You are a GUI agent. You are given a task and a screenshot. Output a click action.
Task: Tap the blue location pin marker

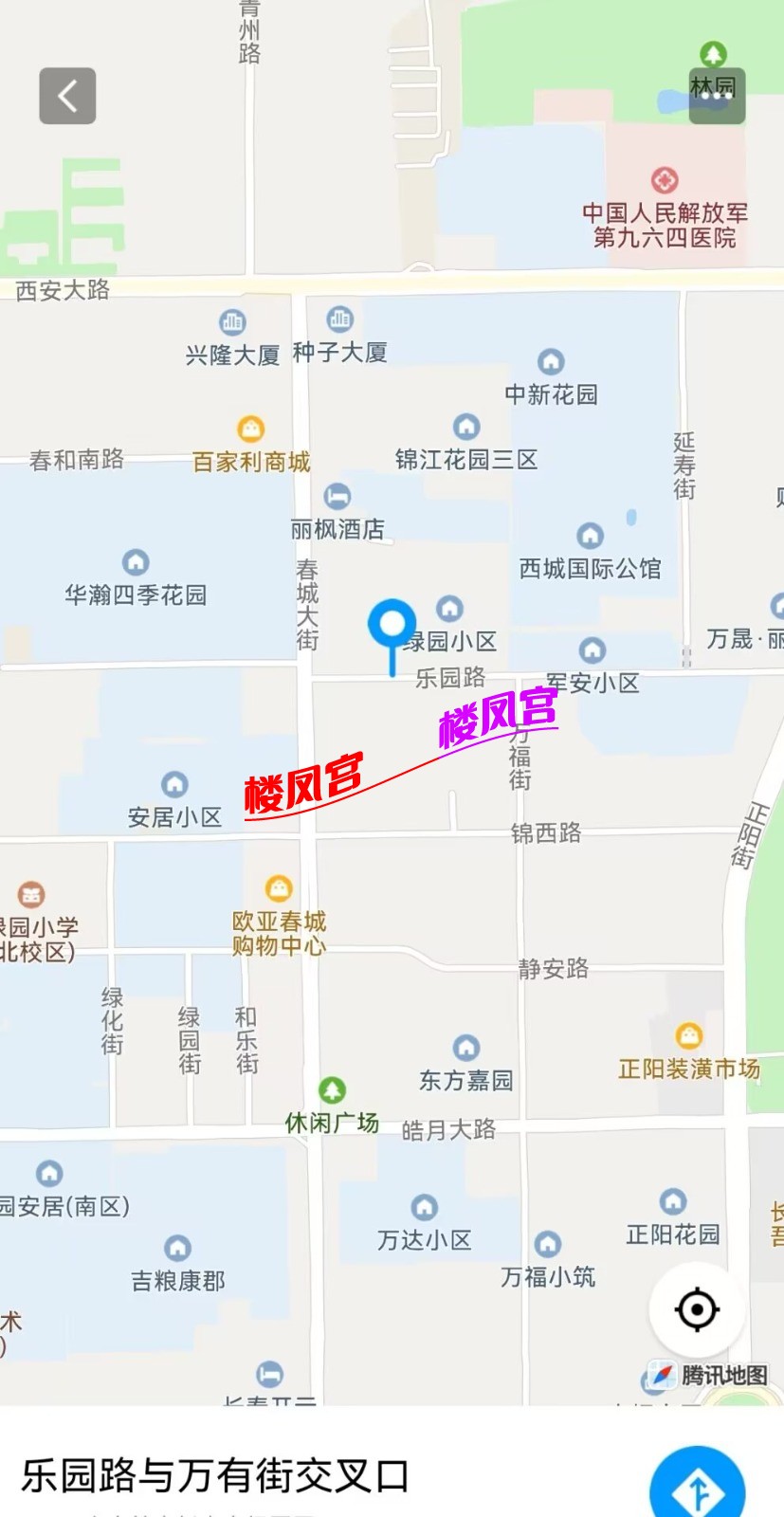pos(392,626)
